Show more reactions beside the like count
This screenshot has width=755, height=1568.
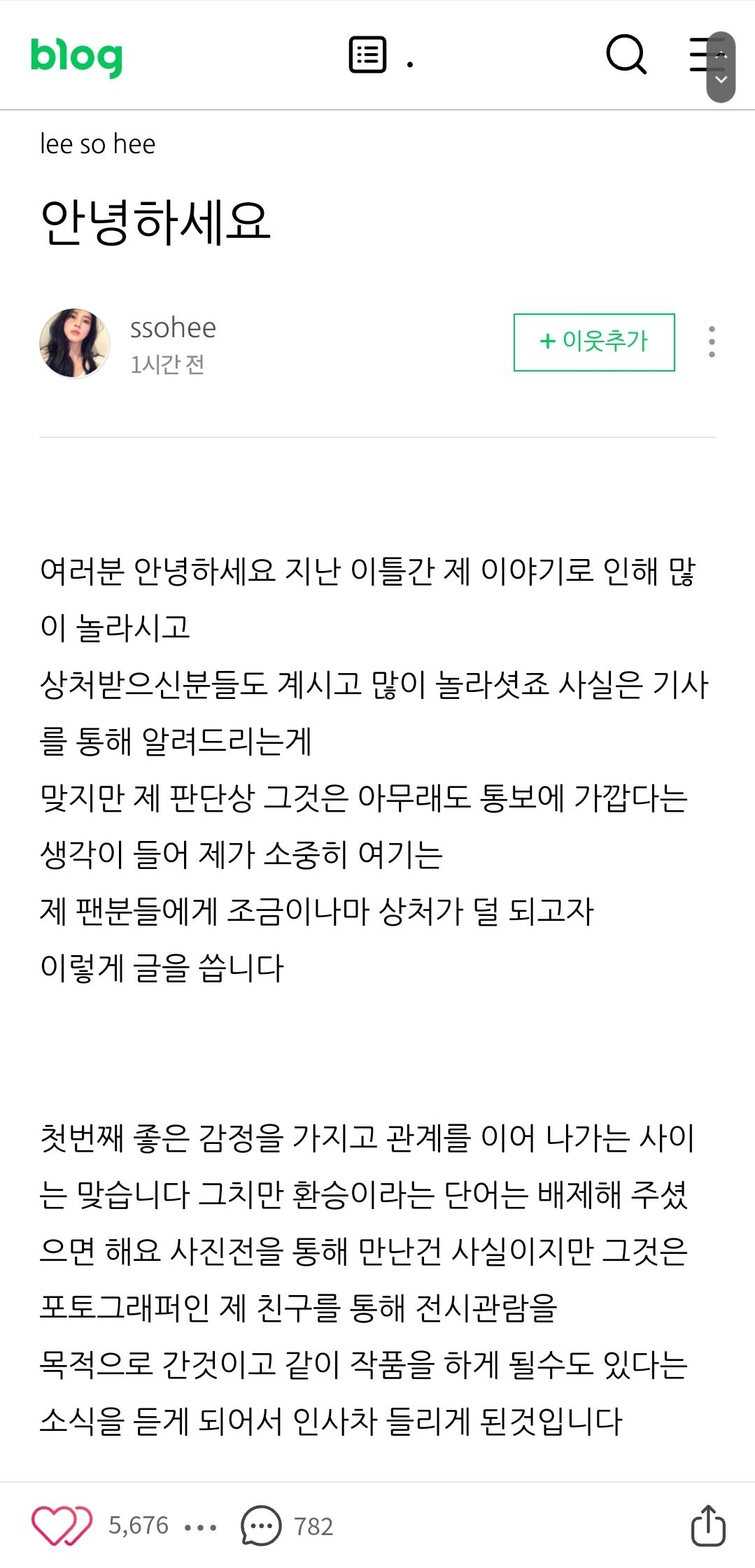[200, 1527]
